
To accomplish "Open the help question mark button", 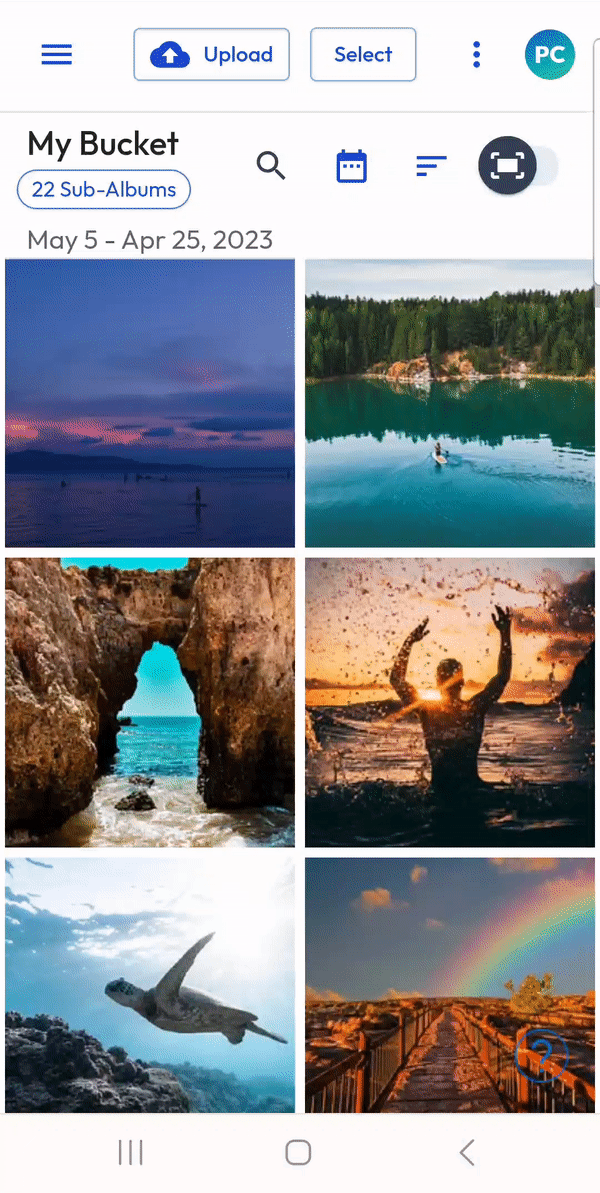I will coord(541,1054).
